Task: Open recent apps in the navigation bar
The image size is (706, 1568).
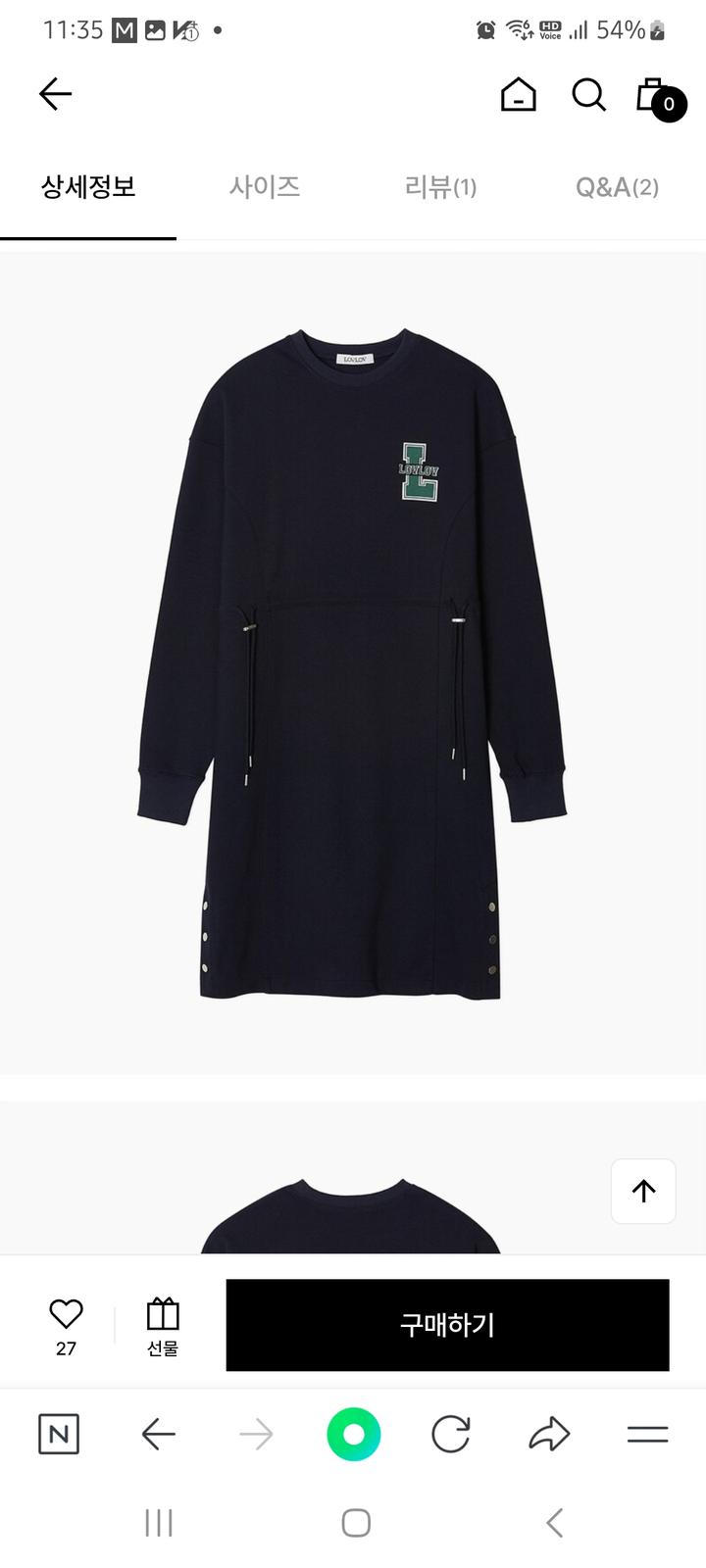Action: click(159, 1523)
